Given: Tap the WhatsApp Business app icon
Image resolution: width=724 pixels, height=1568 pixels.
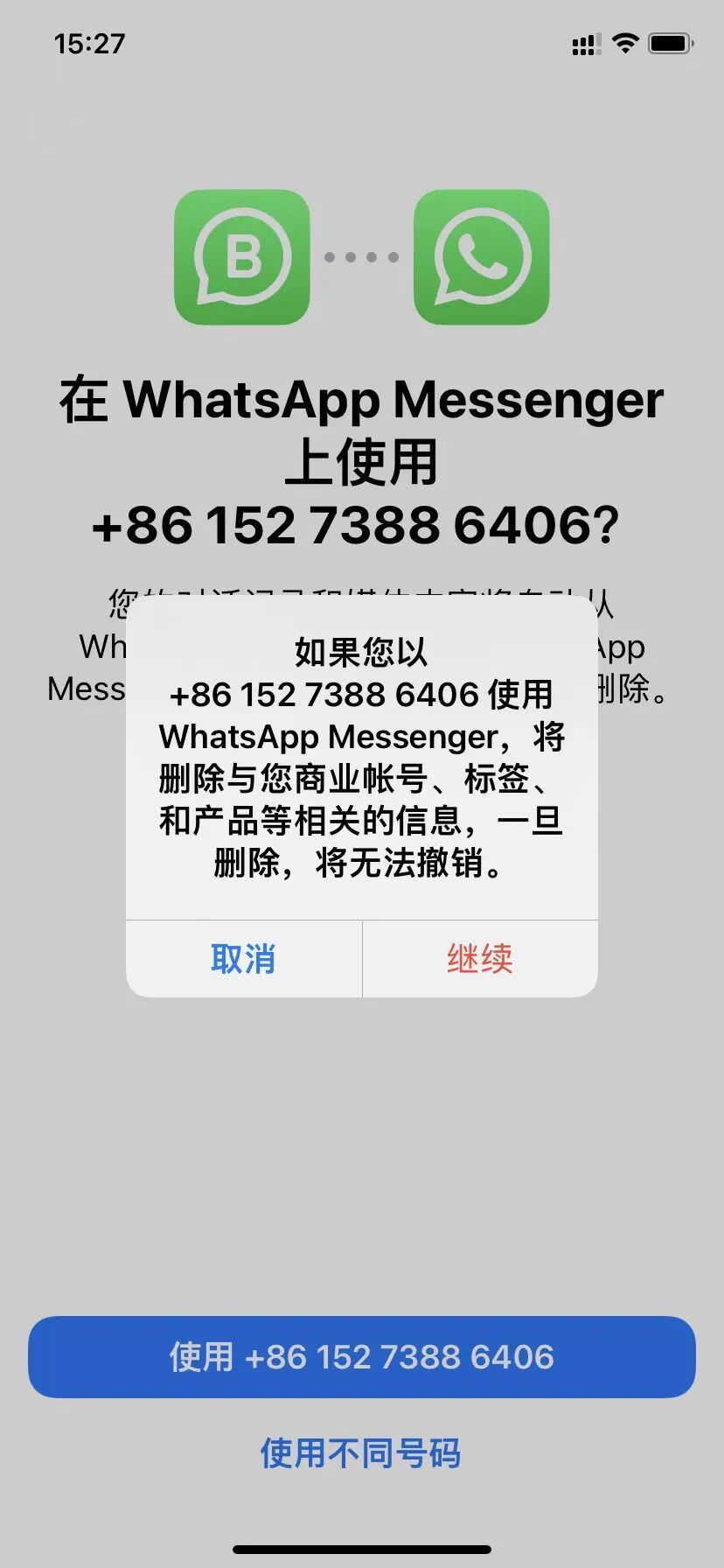Looking at the screenshot, I should 242,258.
